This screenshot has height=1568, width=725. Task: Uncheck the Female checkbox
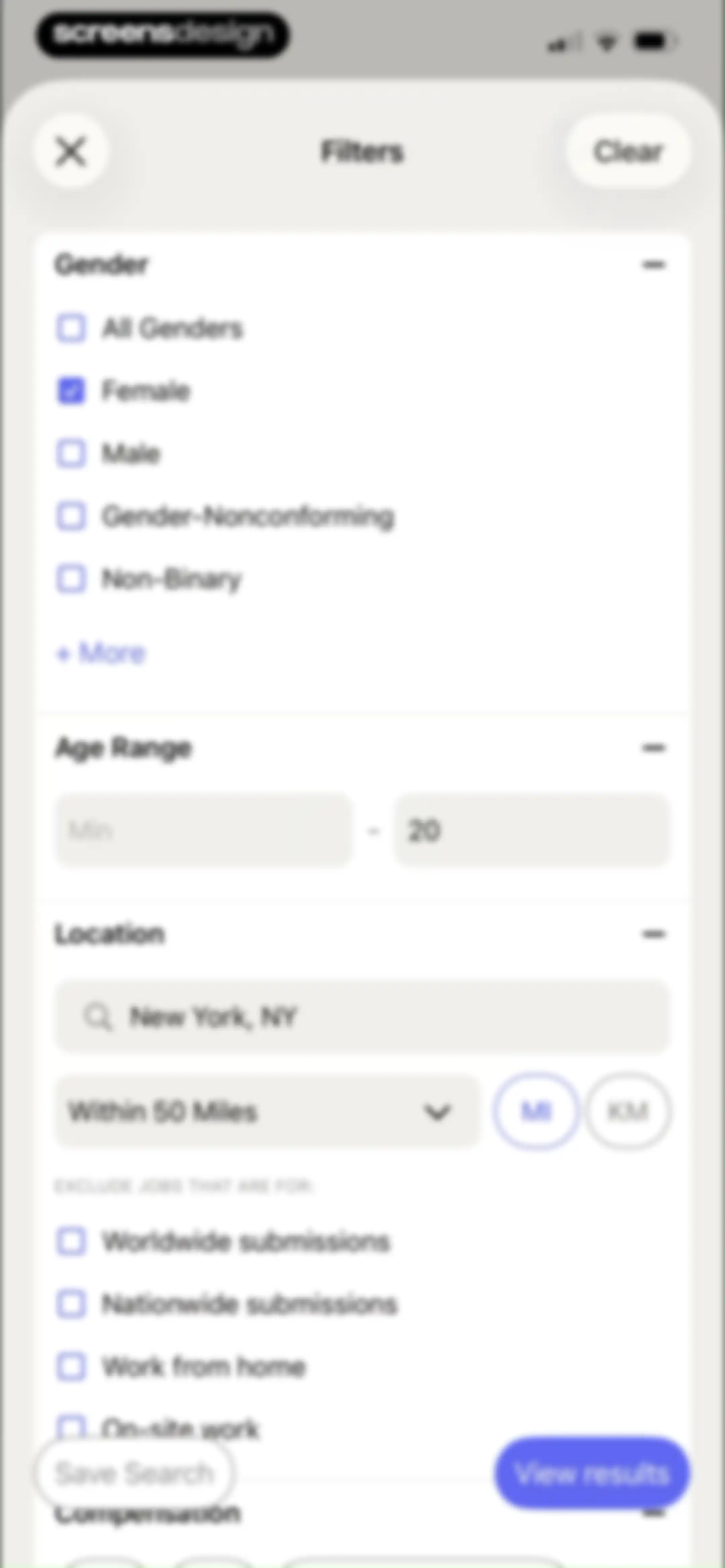tap(71, 391)
